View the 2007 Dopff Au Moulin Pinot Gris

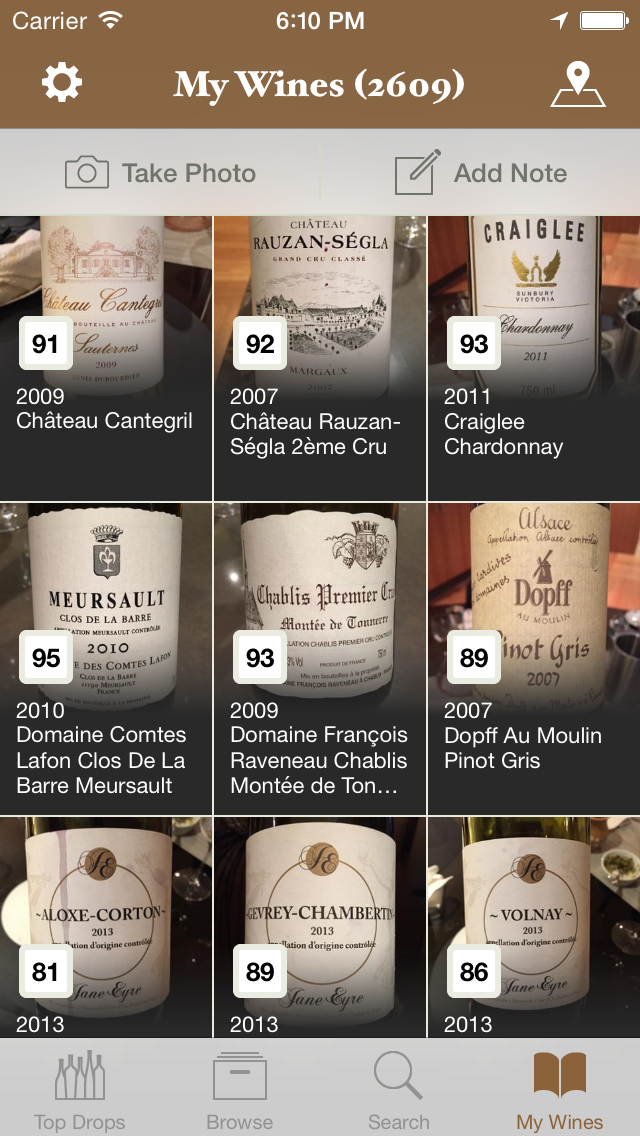pyautogui.click(x=534, y=659)
